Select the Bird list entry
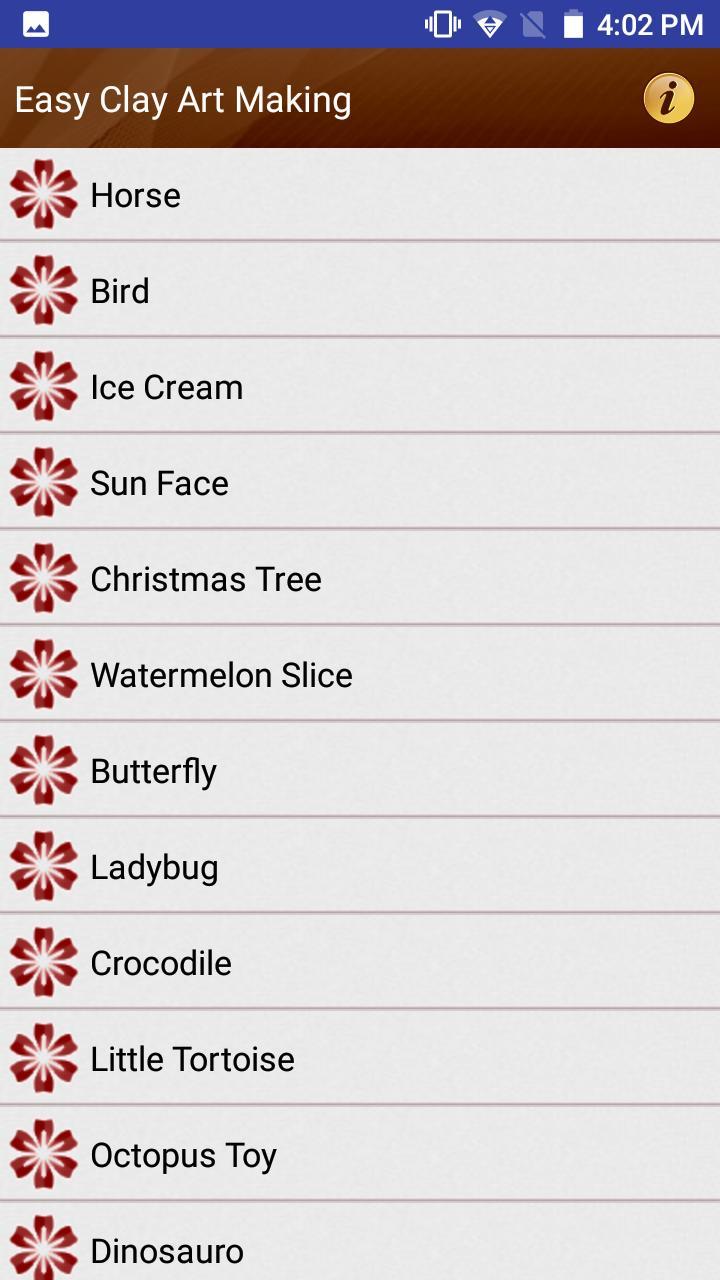 click(360, 290)
